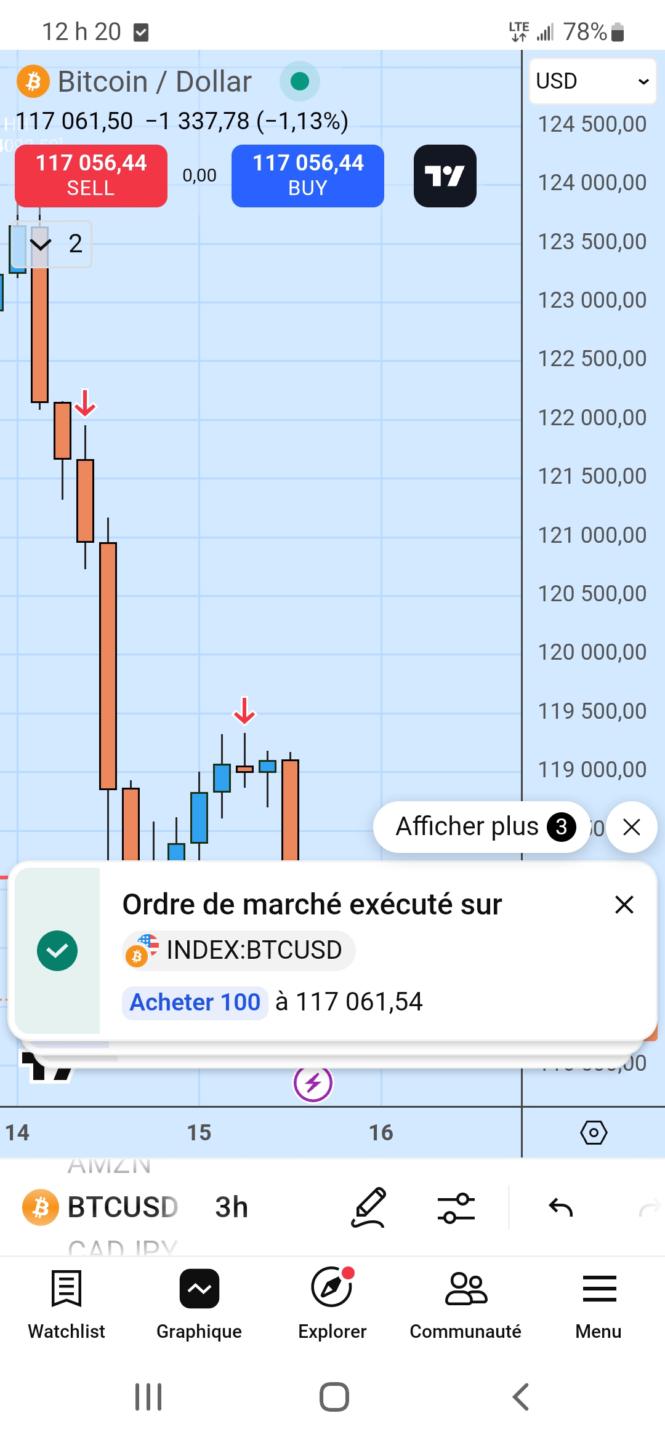Undo the last chart action
The image size is (665, 1440).
click(x=561, y=1207)
